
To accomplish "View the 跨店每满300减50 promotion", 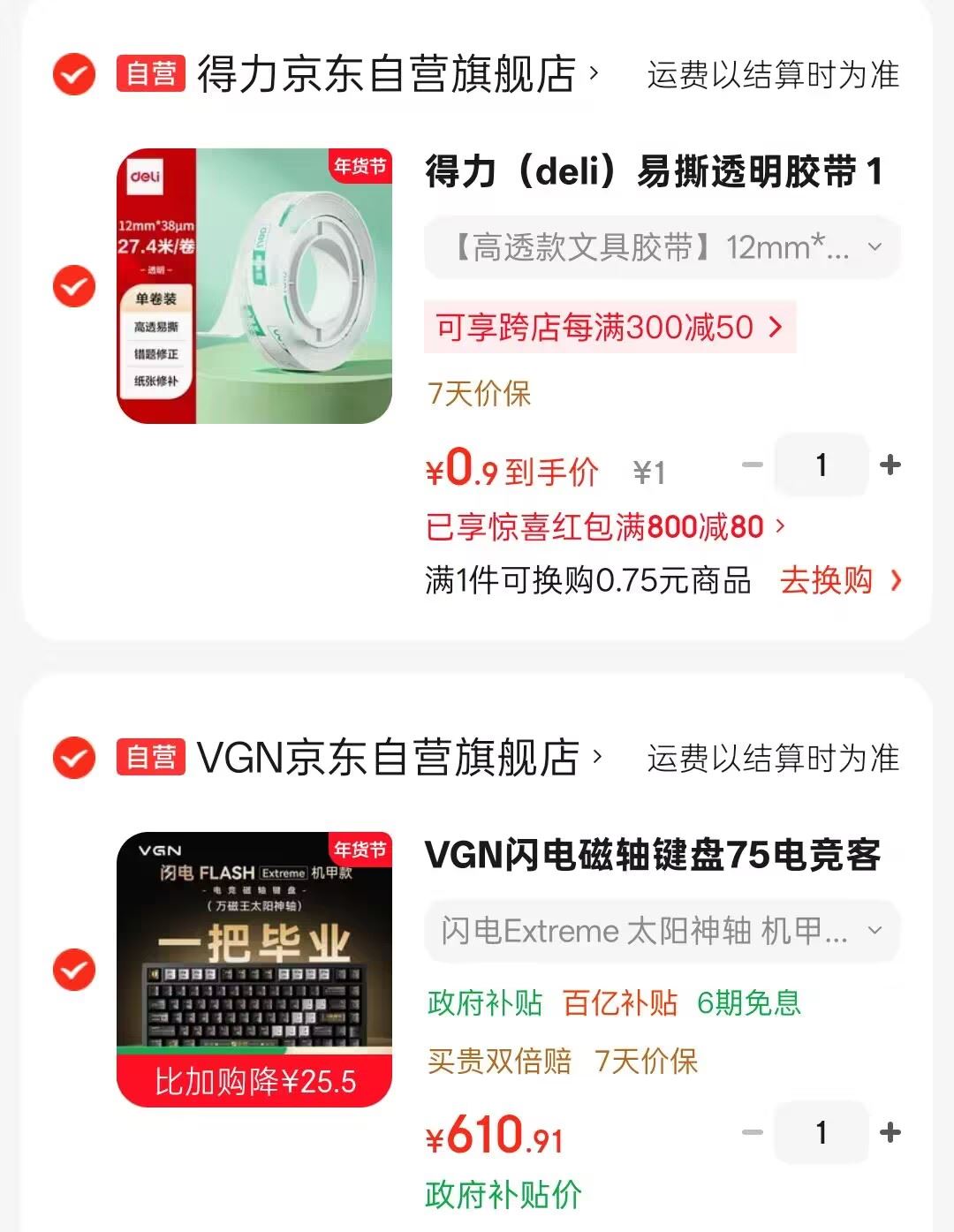I will 609,328.
